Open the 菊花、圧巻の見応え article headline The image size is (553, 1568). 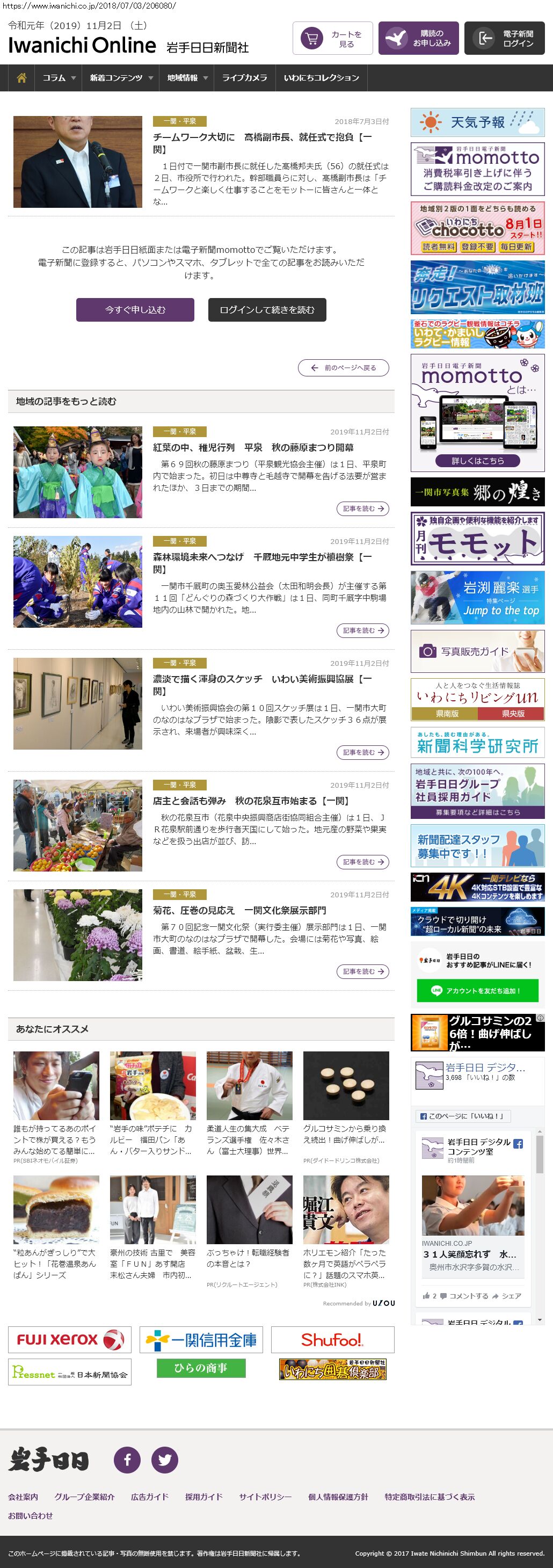tap(239, 910)
